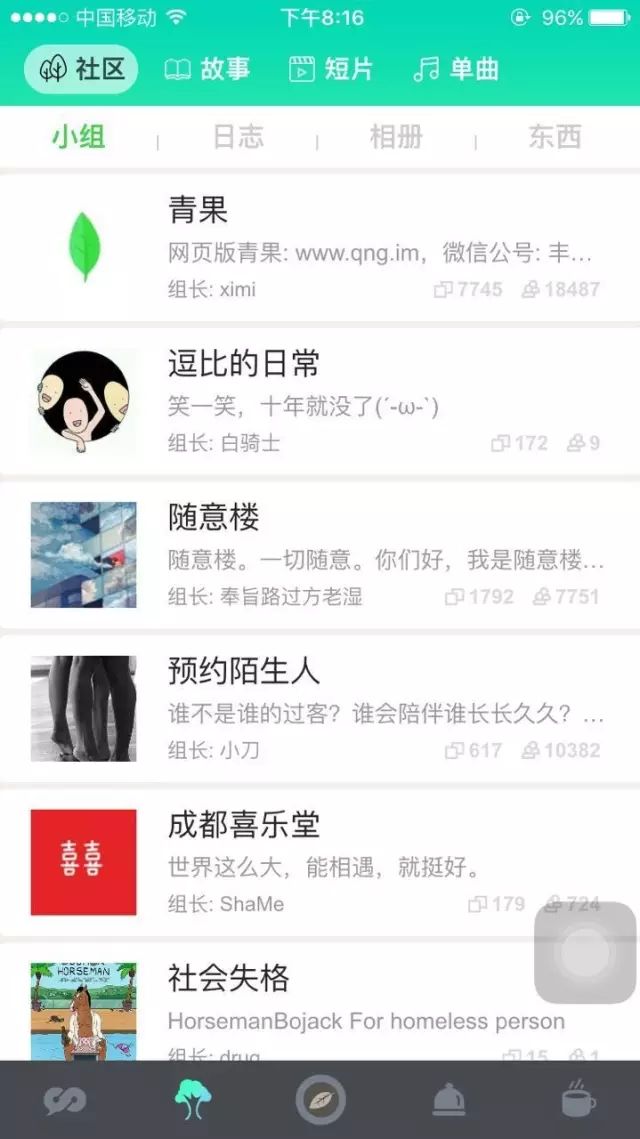Viewport: 640px width, 1139px height.
Task: Switch to the 日志 sub-tab
Action: 238,137
